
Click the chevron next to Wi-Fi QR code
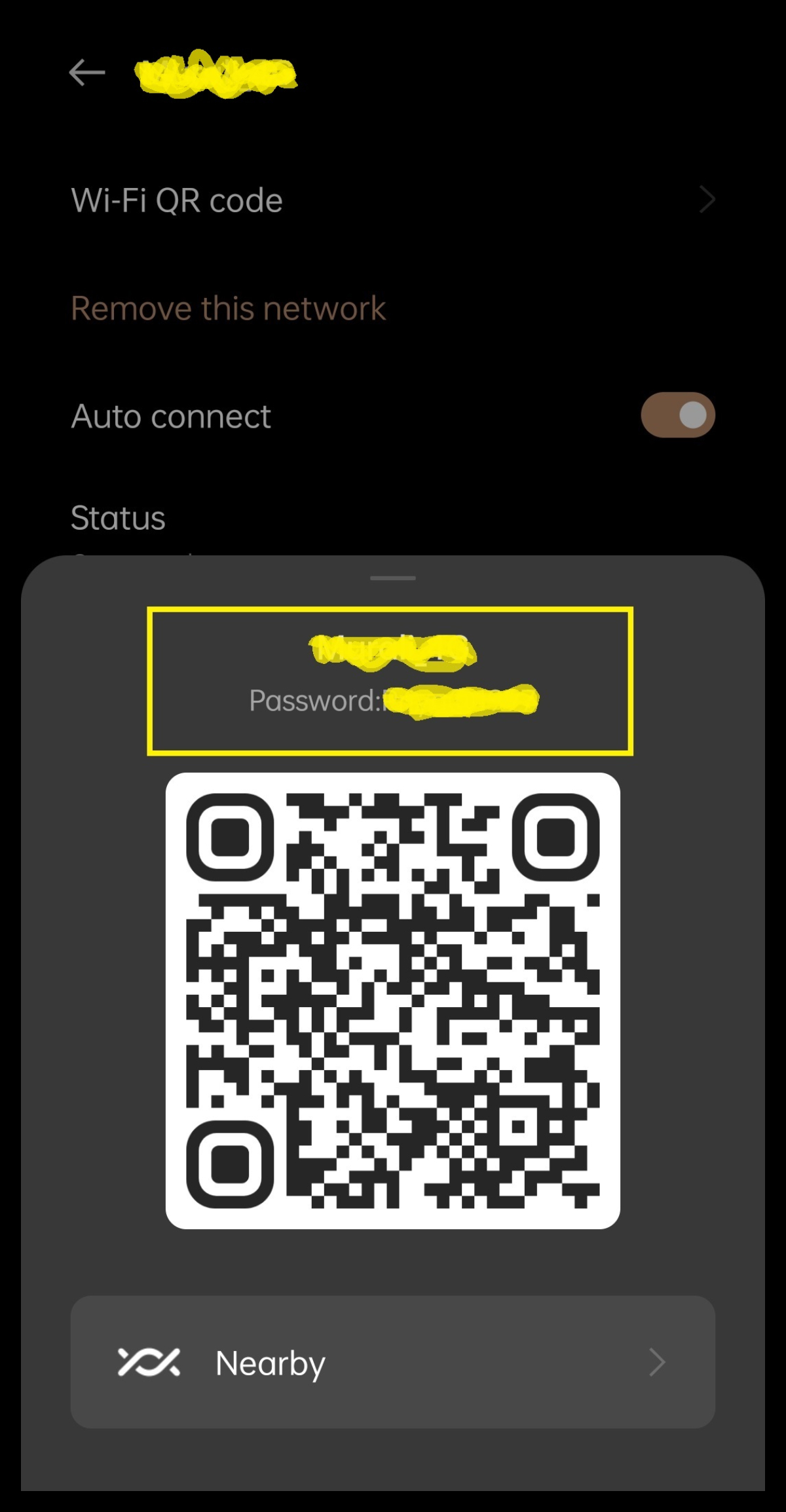tap(706, 199)
